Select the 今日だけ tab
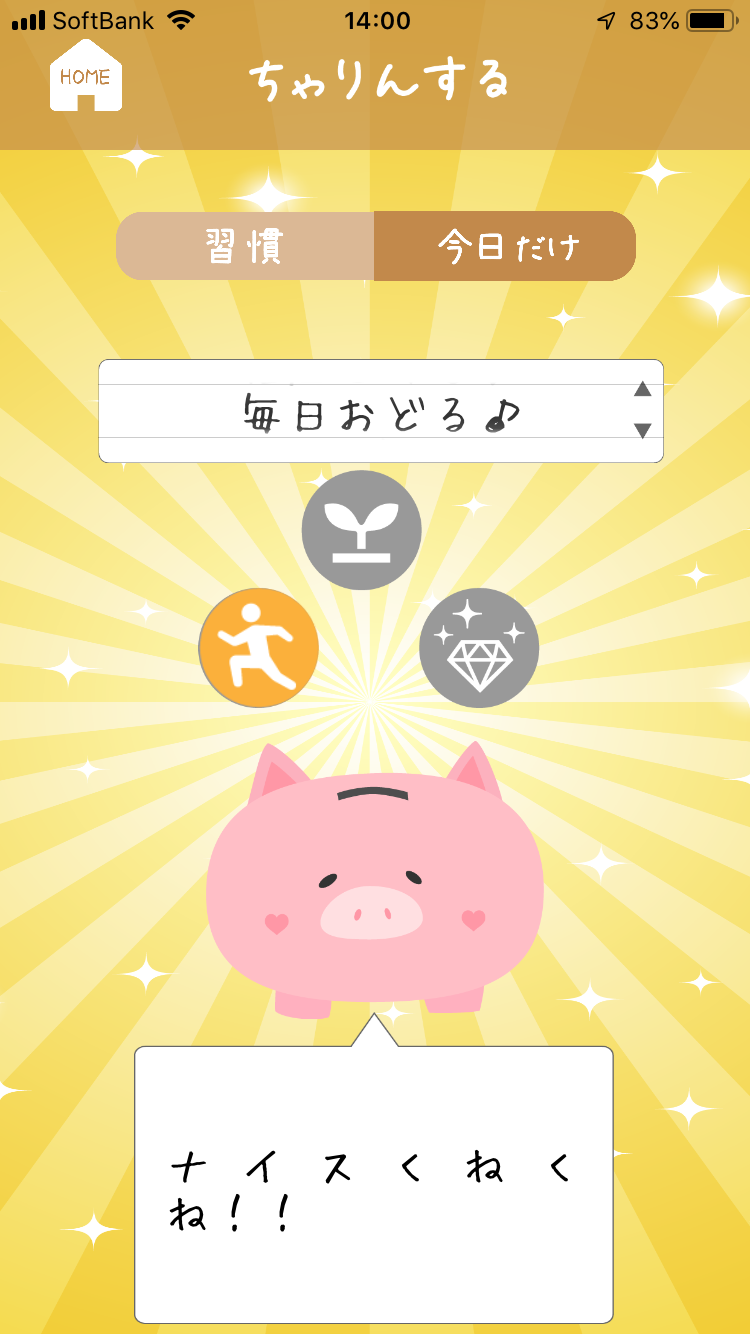 tap(505, 246)
